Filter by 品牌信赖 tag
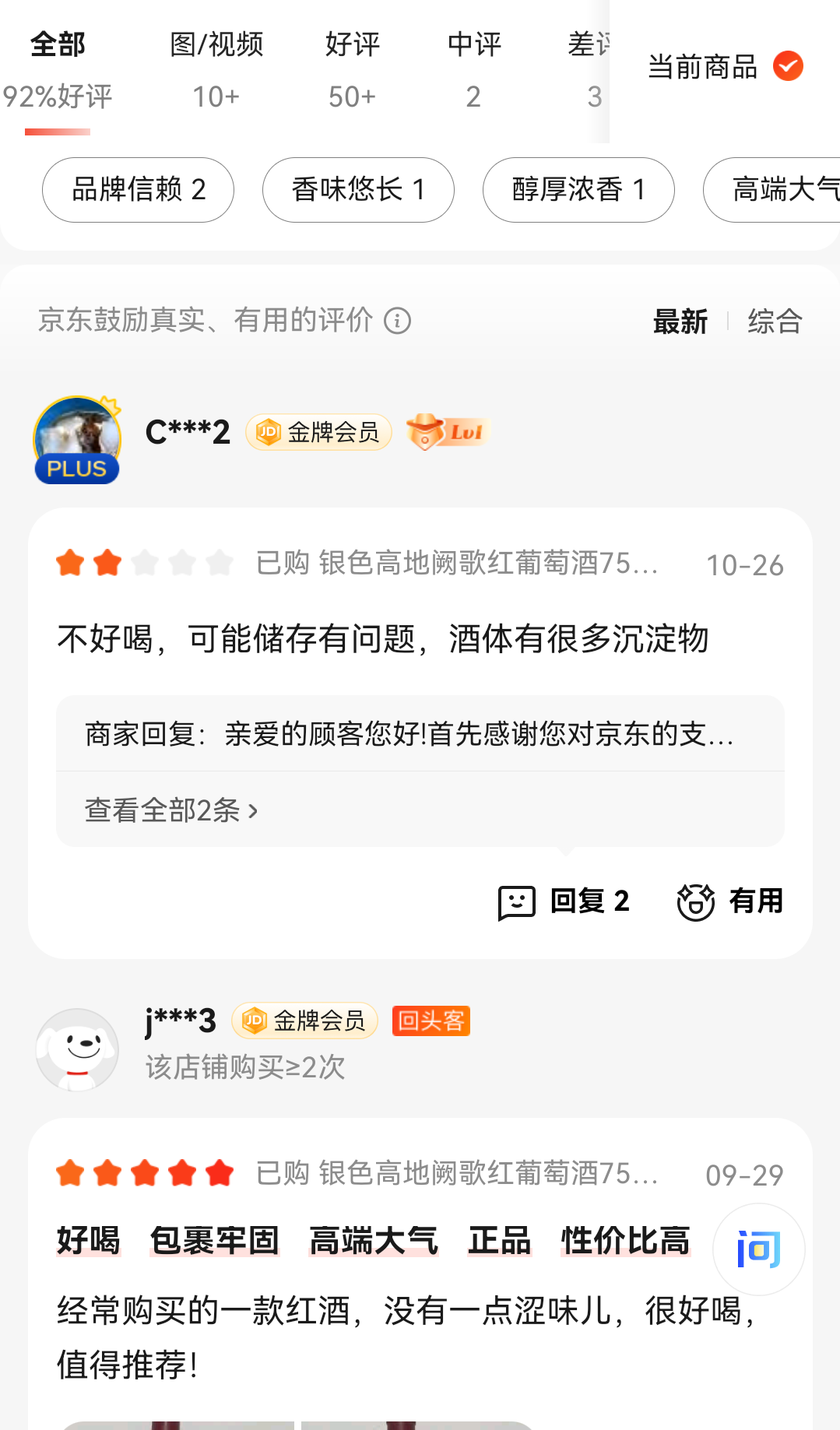Screen dimensions: 840x1430 tap(138, 190)
